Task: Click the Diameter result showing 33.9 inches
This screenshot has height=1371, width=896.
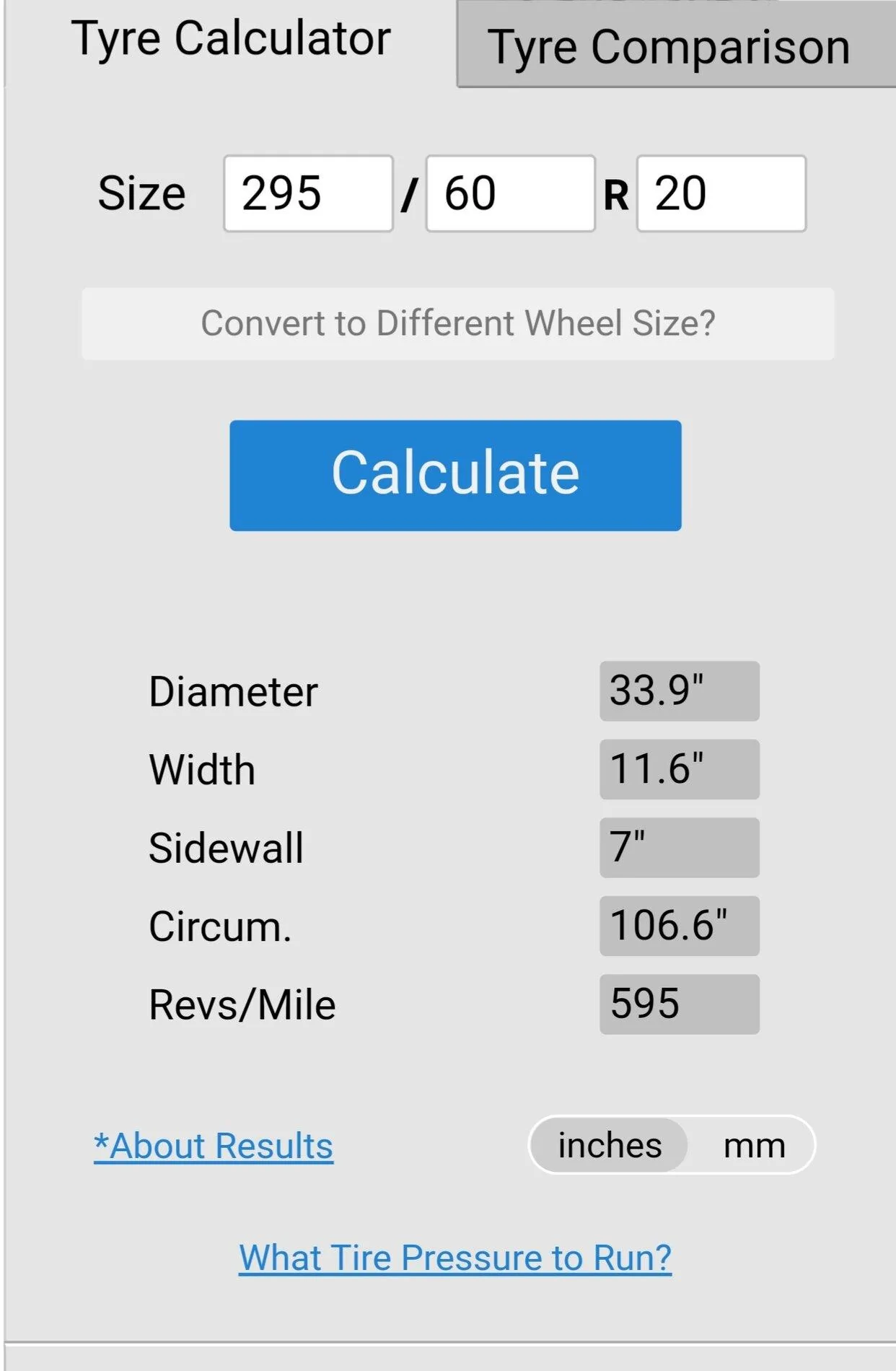Action: pos(678,690)
